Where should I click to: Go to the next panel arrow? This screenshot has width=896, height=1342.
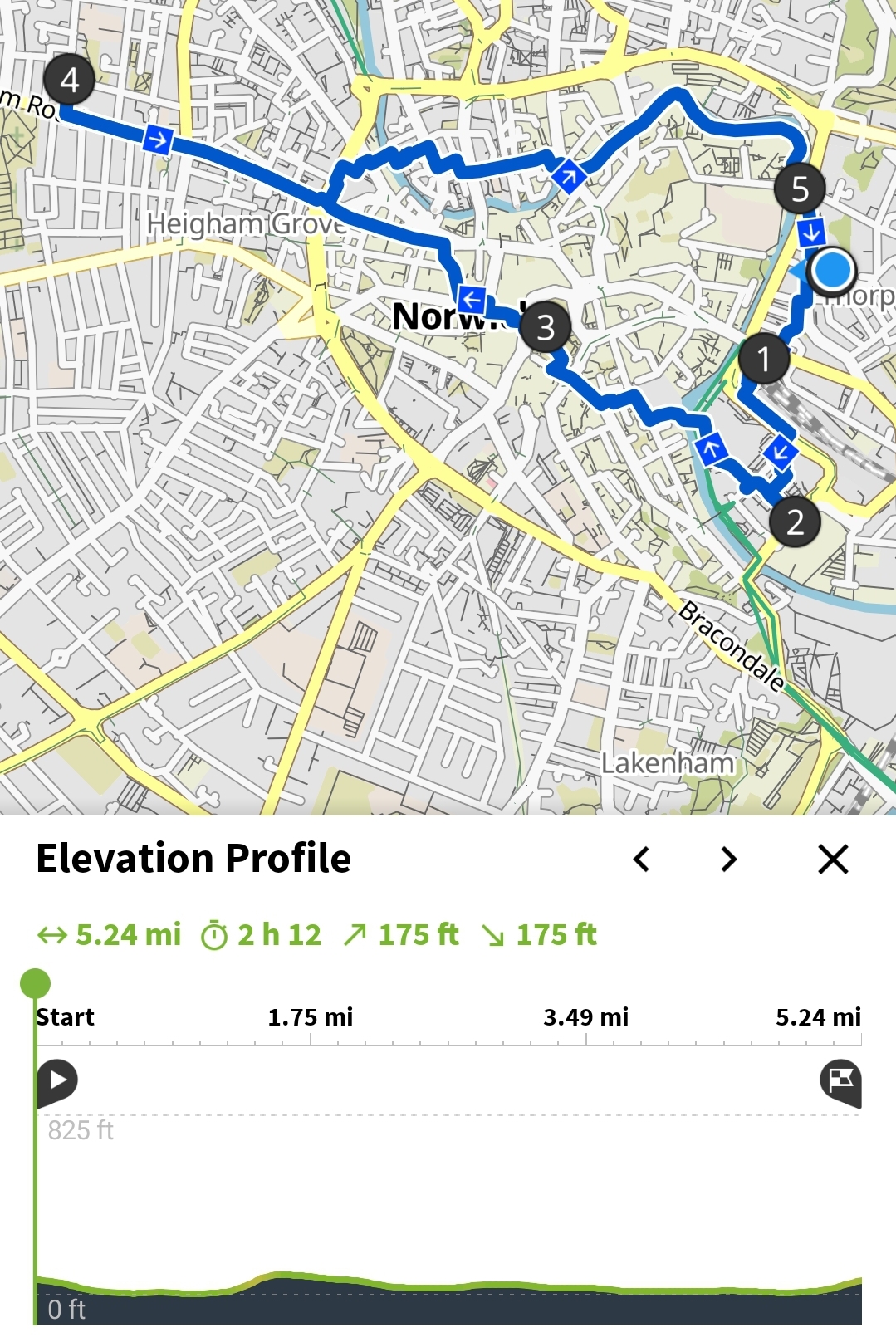pos(728,860)
